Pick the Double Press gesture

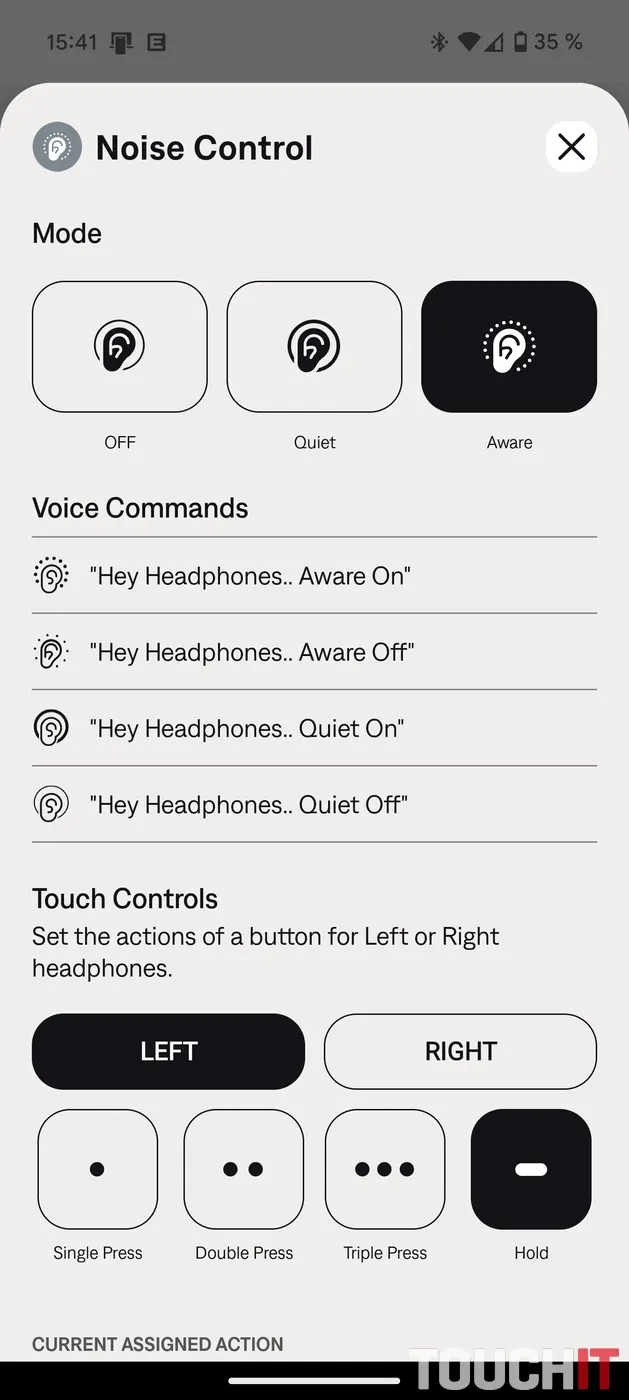pyautogui.click(x=244, y=1169)
